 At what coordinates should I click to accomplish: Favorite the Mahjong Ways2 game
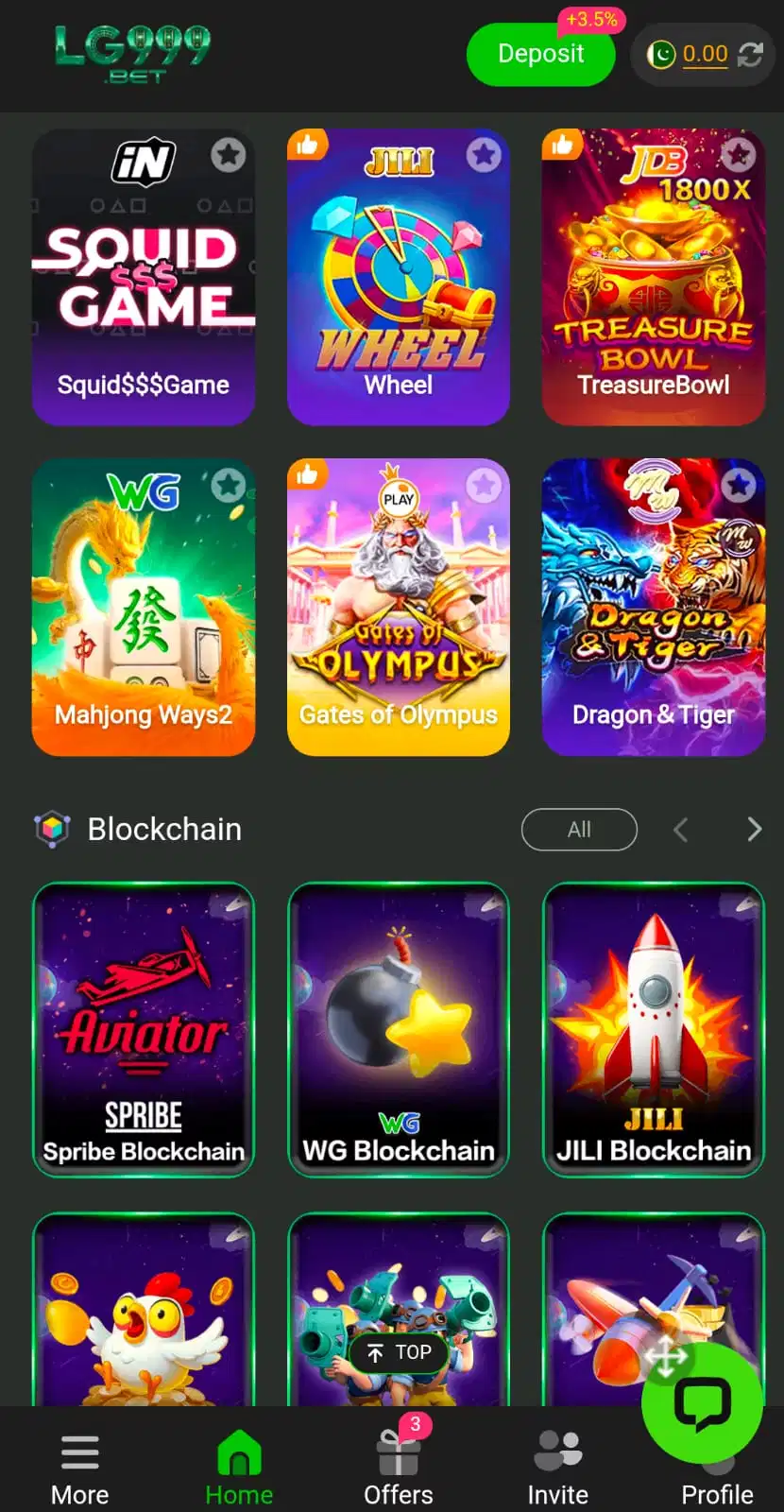point(228,485)
